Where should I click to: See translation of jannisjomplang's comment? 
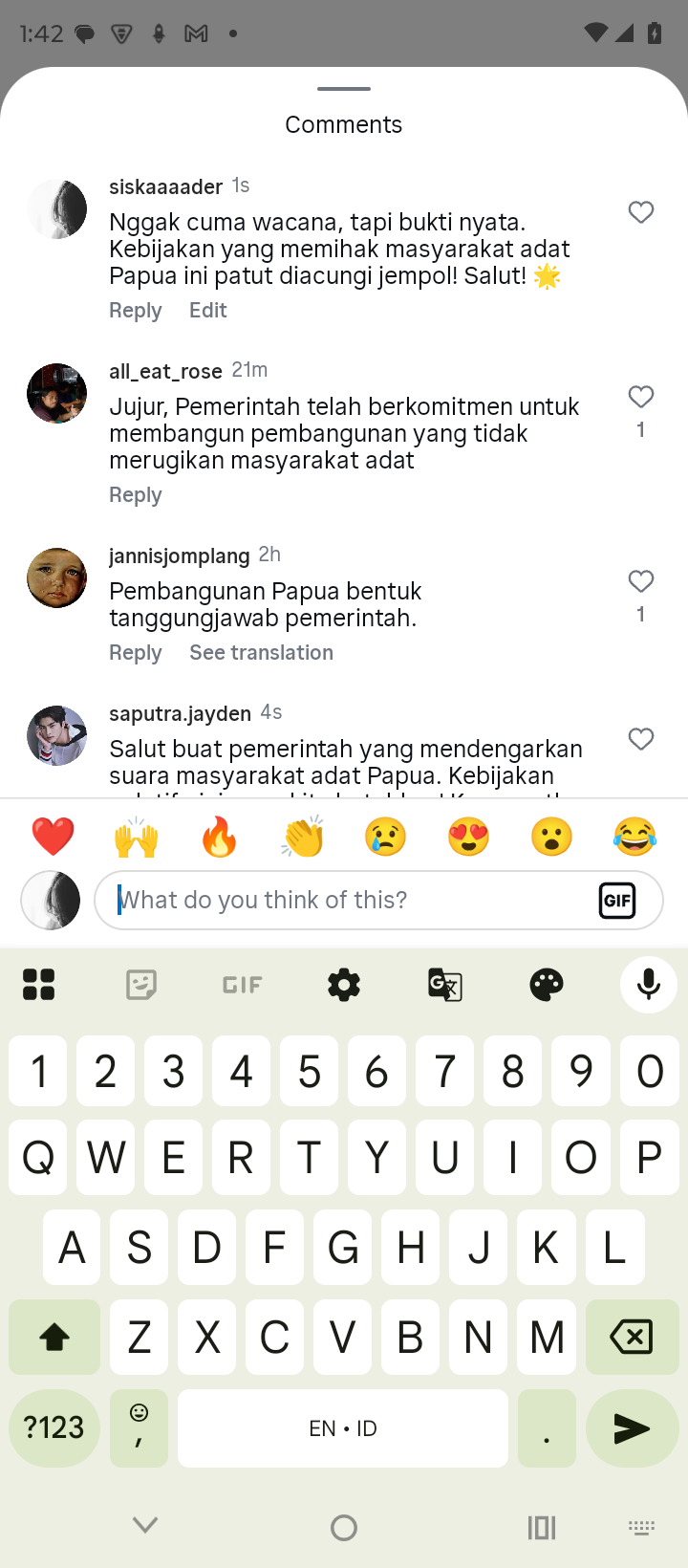261,652
